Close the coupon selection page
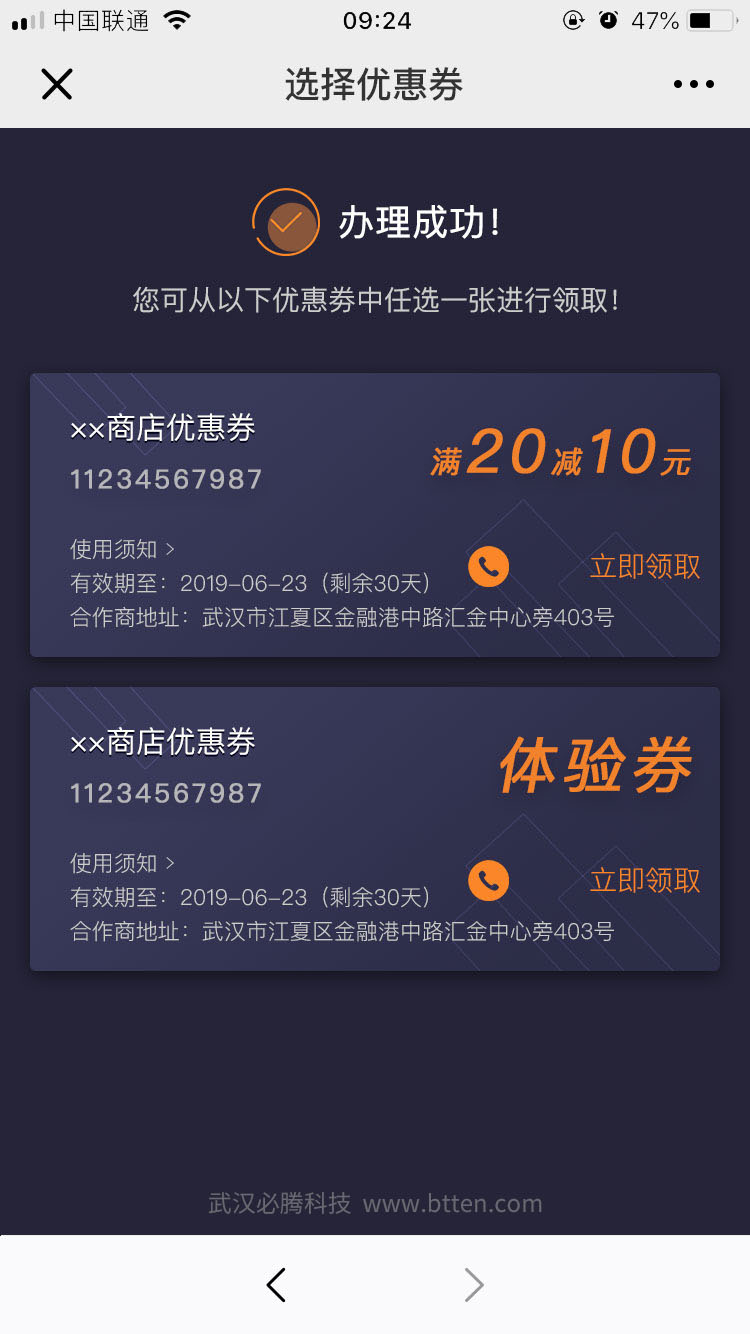 [57, 85]
